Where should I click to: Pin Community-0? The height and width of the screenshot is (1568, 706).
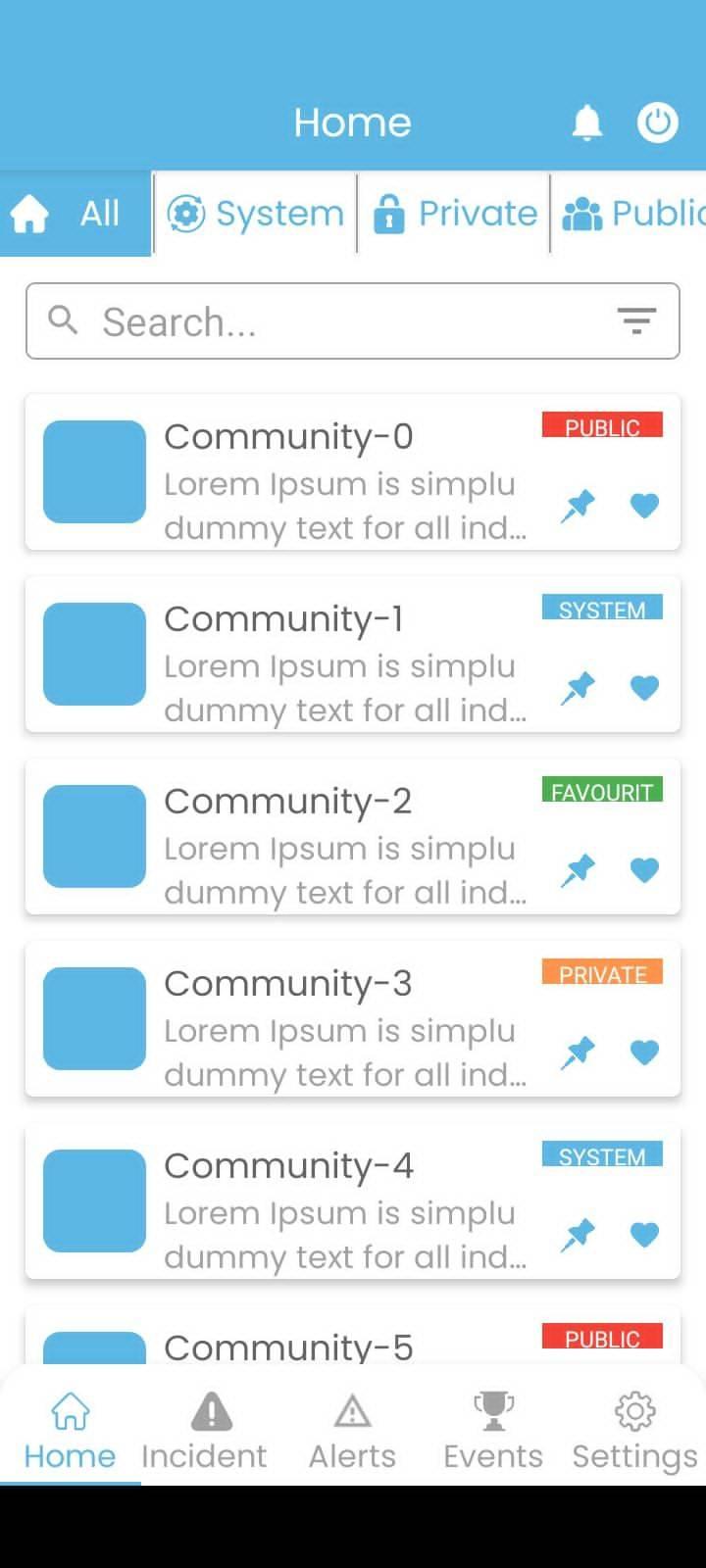(x=578, y=506)
